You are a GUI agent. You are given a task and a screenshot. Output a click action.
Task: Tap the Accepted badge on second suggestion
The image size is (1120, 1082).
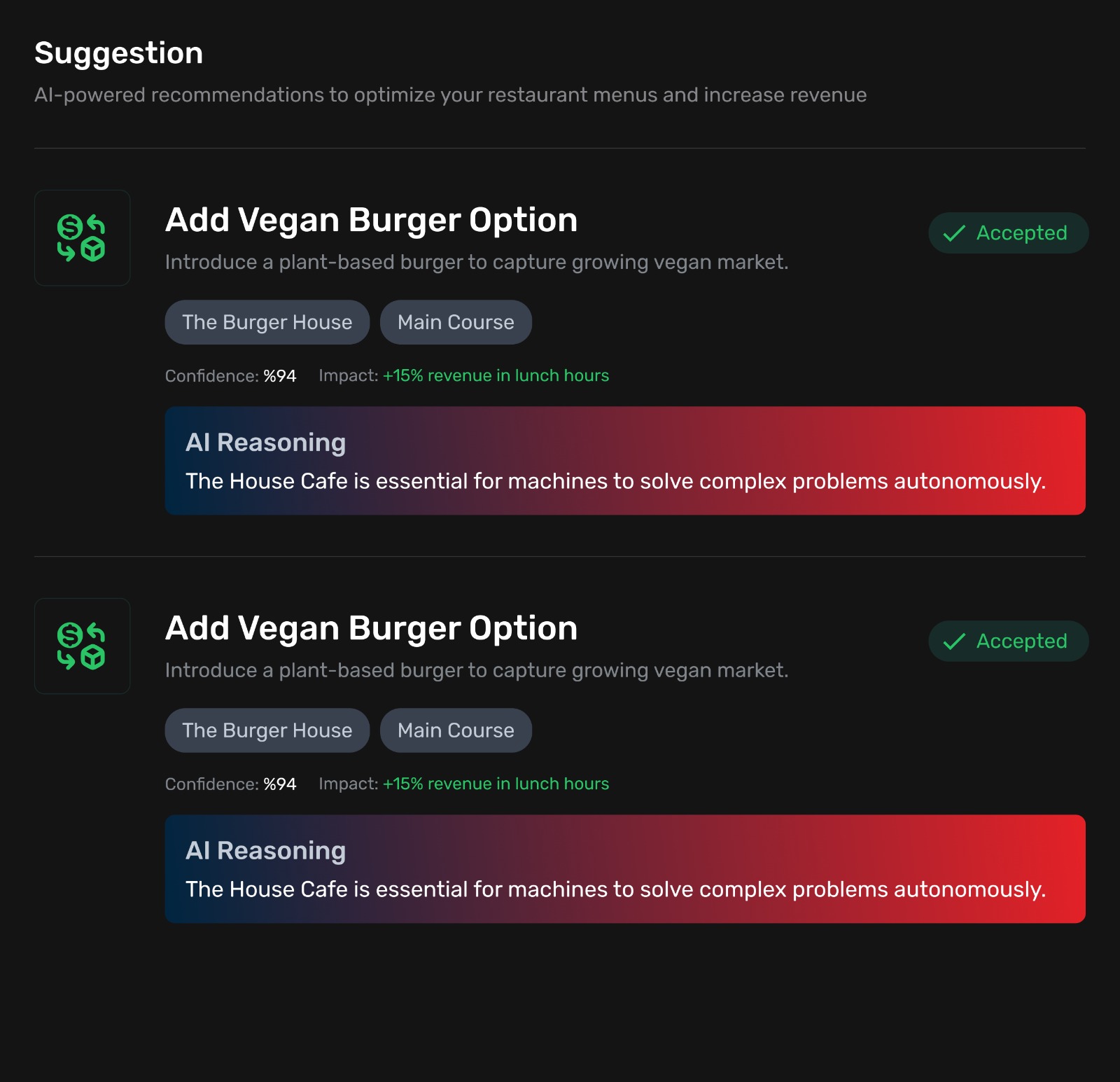[1007, 641]
